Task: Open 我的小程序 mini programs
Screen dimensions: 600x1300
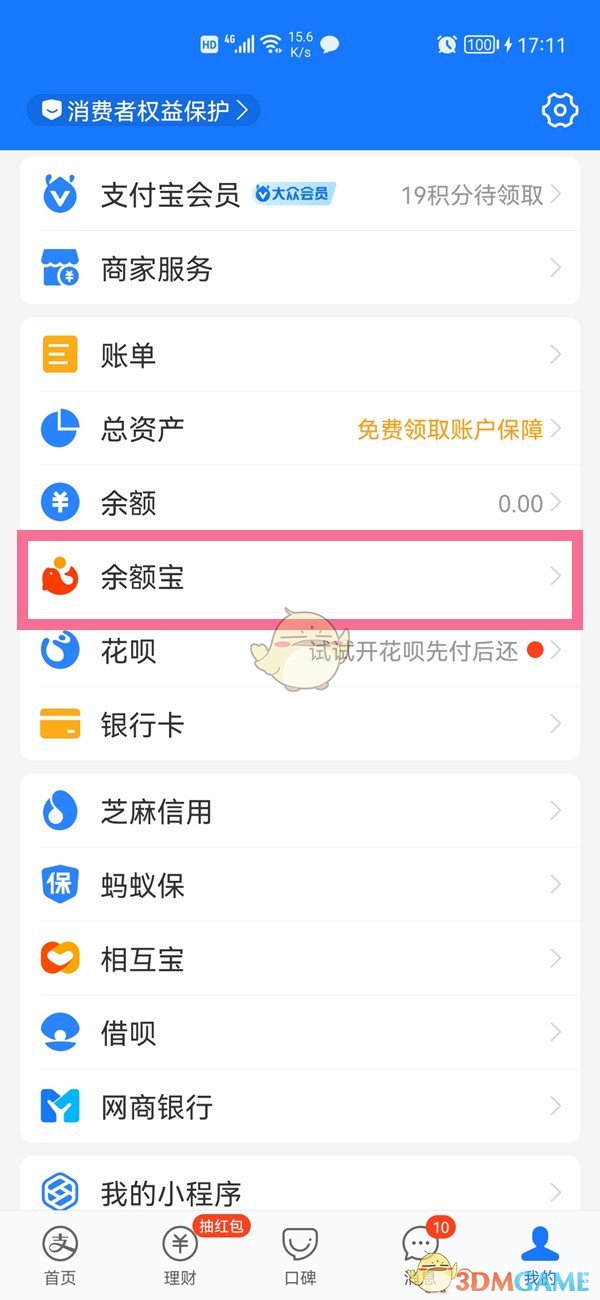Action: [x=300, y=1192]
